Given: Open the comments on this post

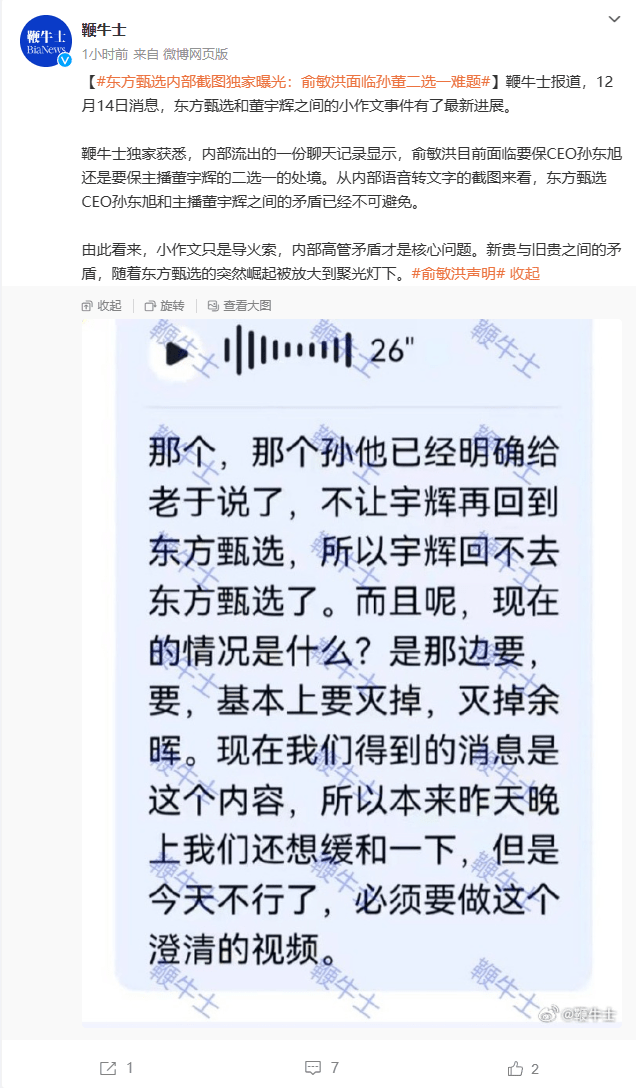Looking at the screenshot, I should (321, 1068).
